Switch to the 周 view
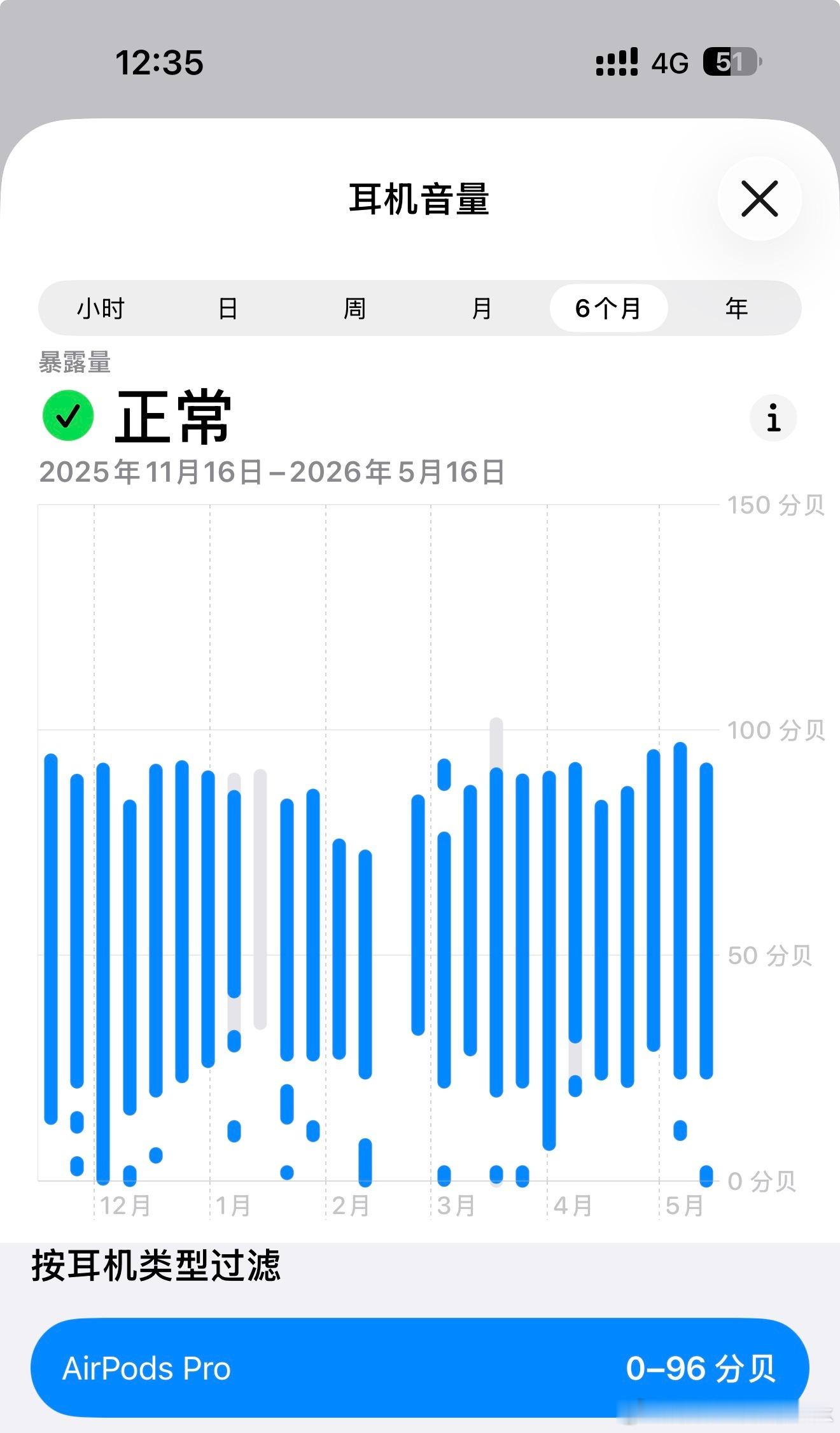 pos(354,309)
